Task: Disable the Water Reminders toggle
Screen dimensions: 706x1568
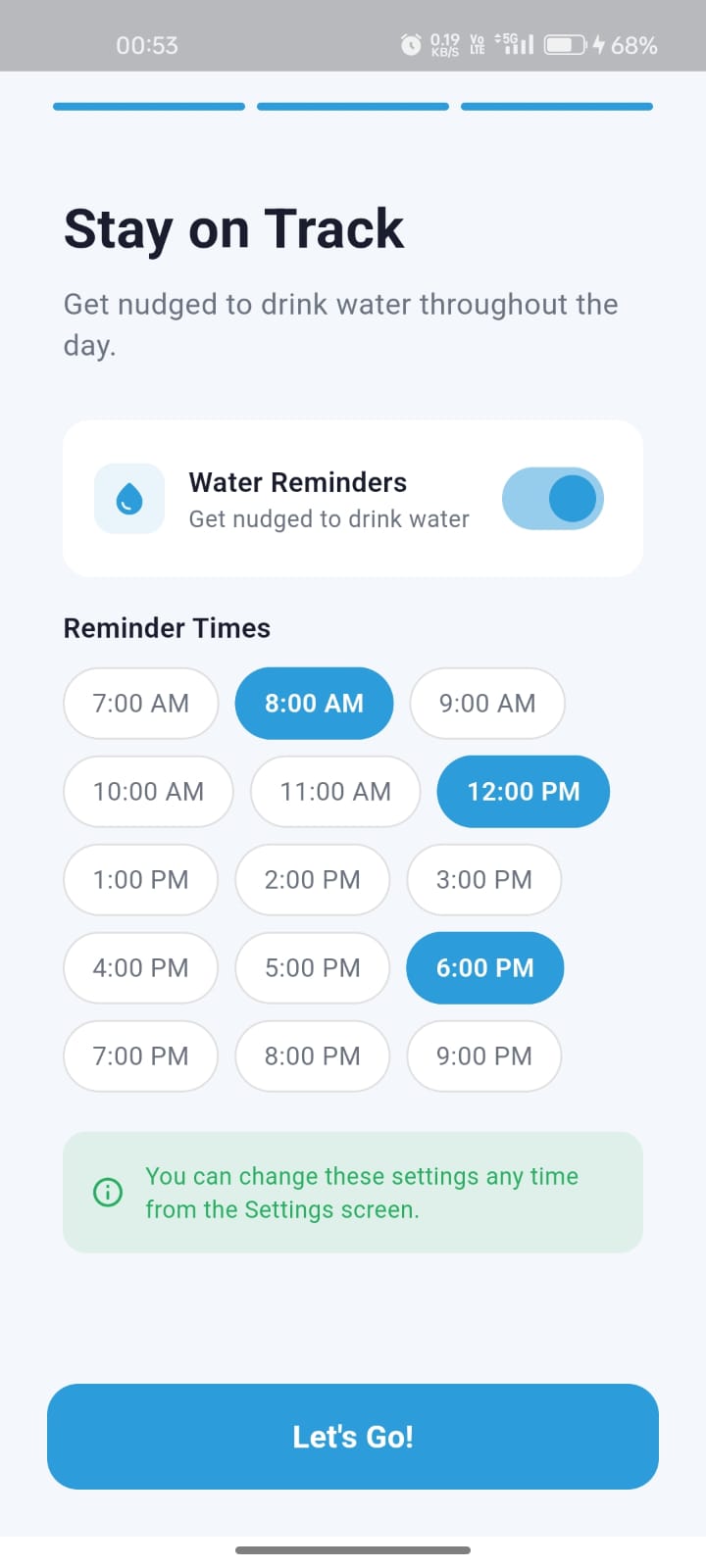Action: (553, 498)
